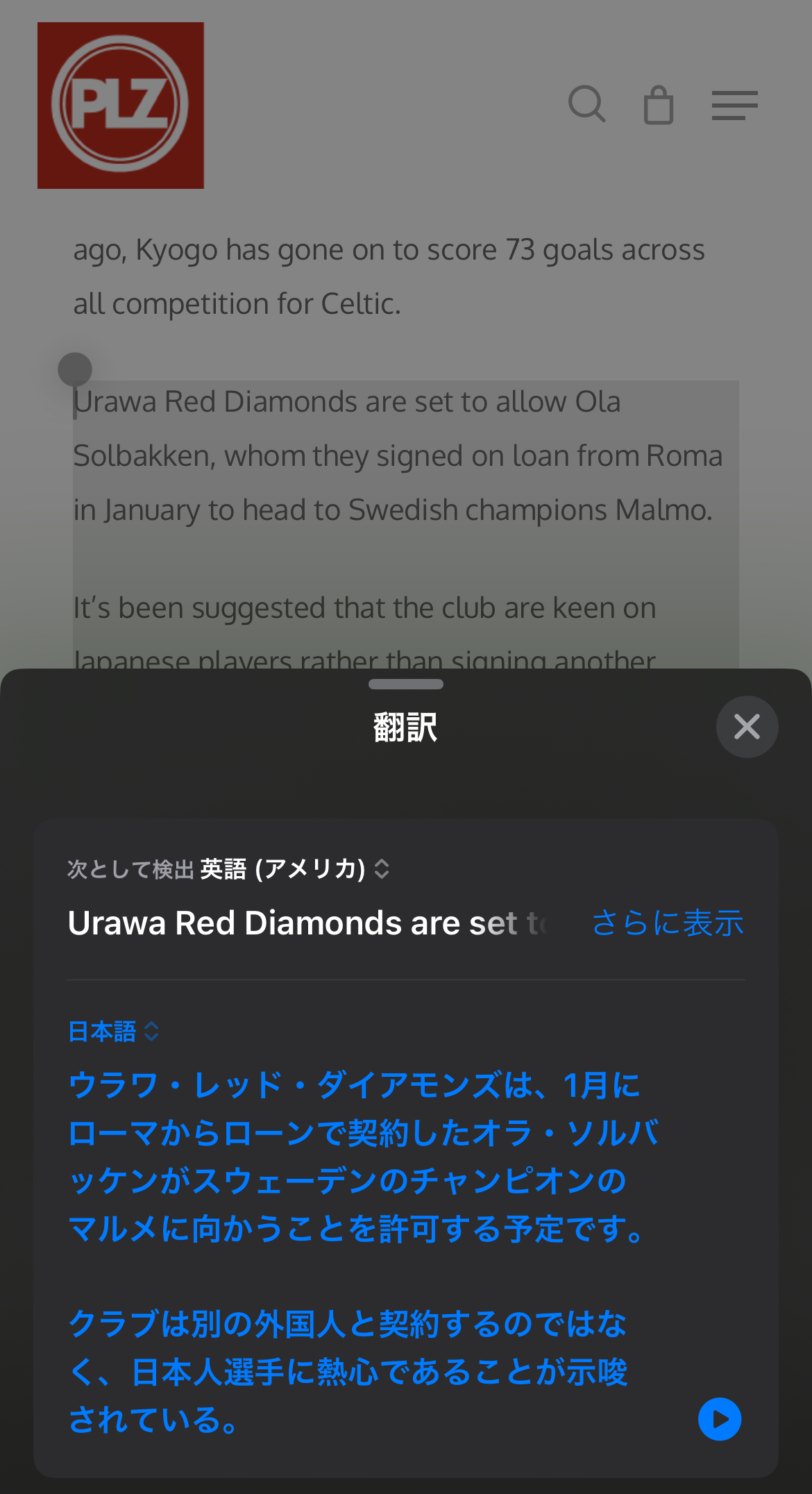Open the shopping bag
This screenshot has width=812, height=1494.
pos(659,106)
